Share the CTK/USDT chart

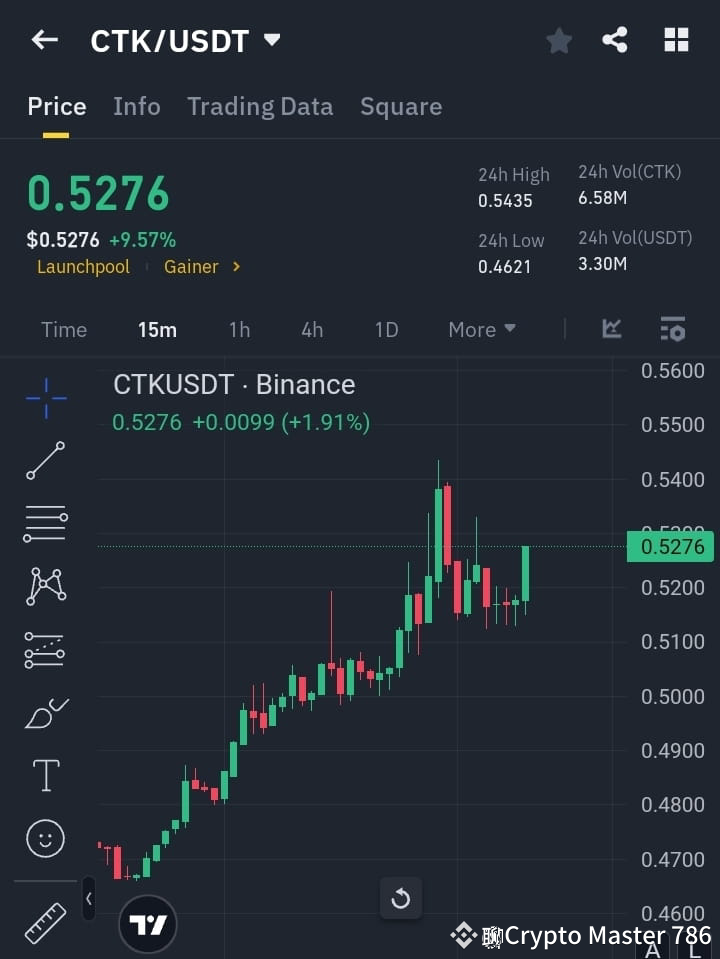615,40
